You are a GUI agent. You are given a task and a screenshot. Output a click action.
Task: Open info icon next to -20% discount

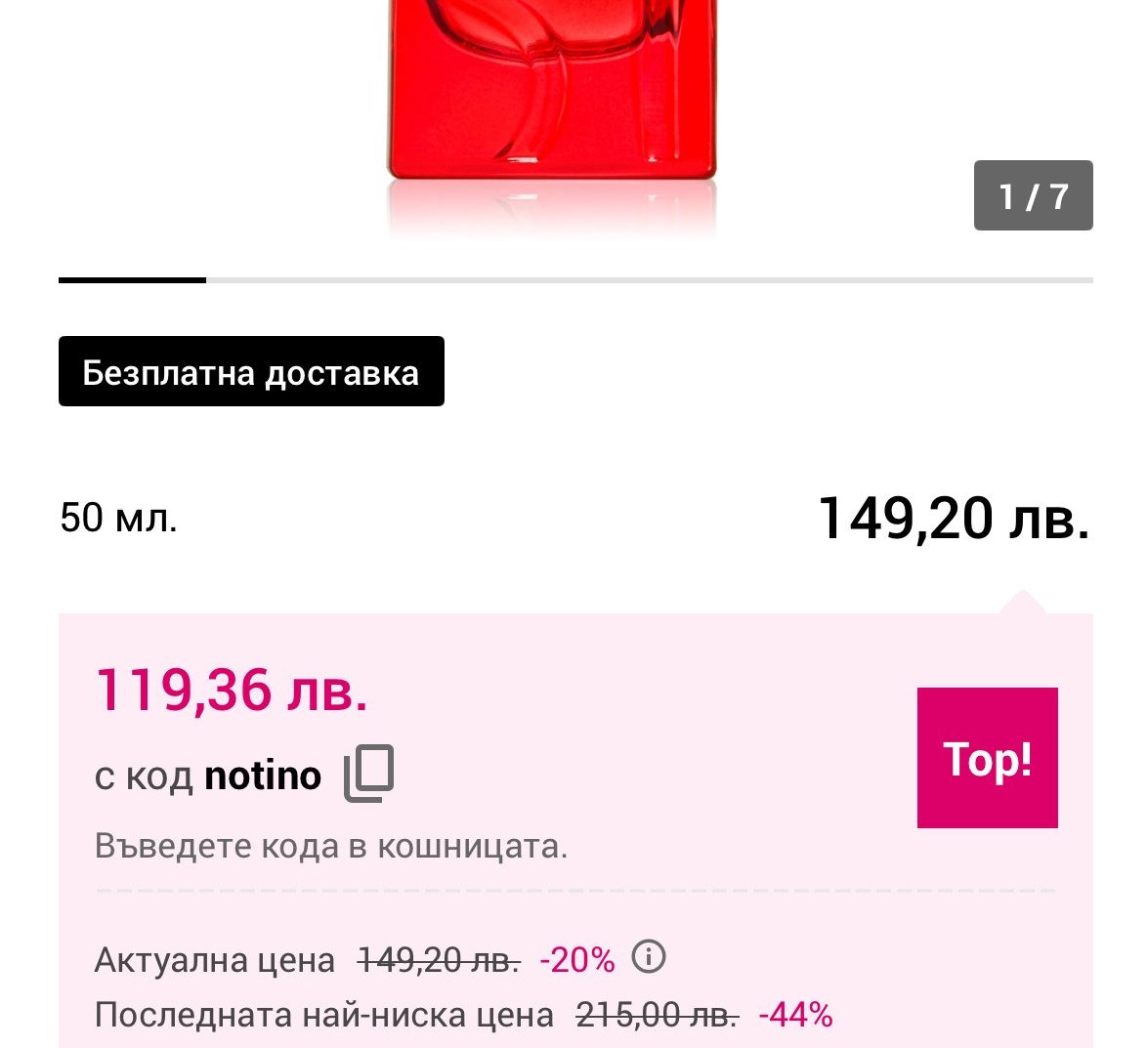pyautogui.click(x=649, y=957)
